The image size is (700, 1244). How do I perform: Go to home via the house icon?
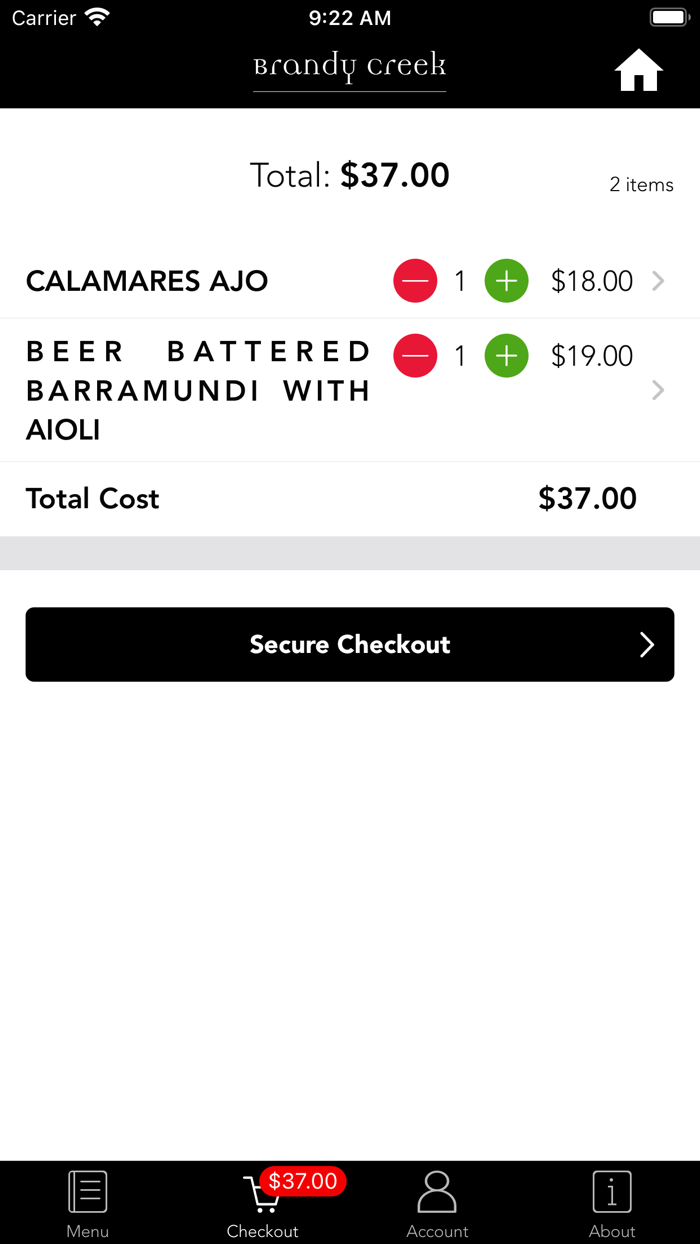pyautogui.click(x=638, y=72)
